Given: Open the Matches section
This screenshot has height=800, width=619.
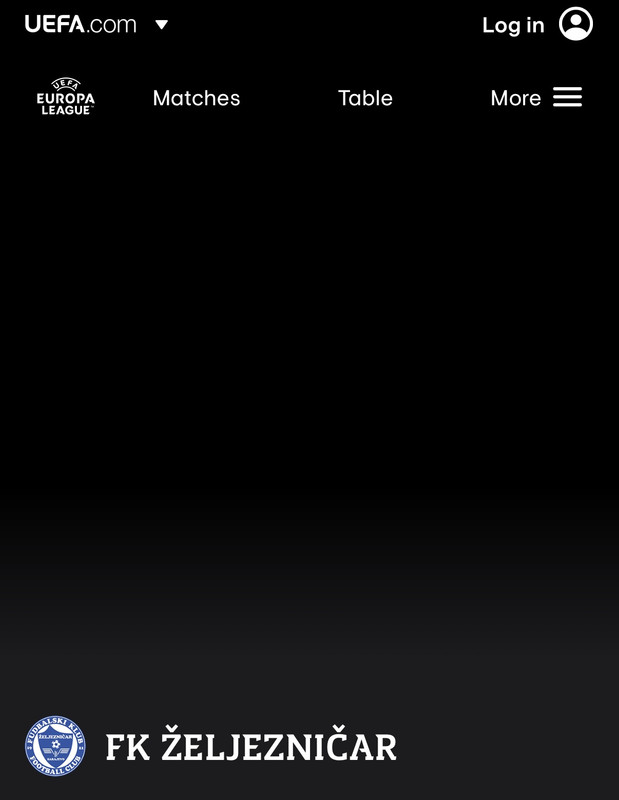Looking at the screenshot, I should tap(196, 98).
